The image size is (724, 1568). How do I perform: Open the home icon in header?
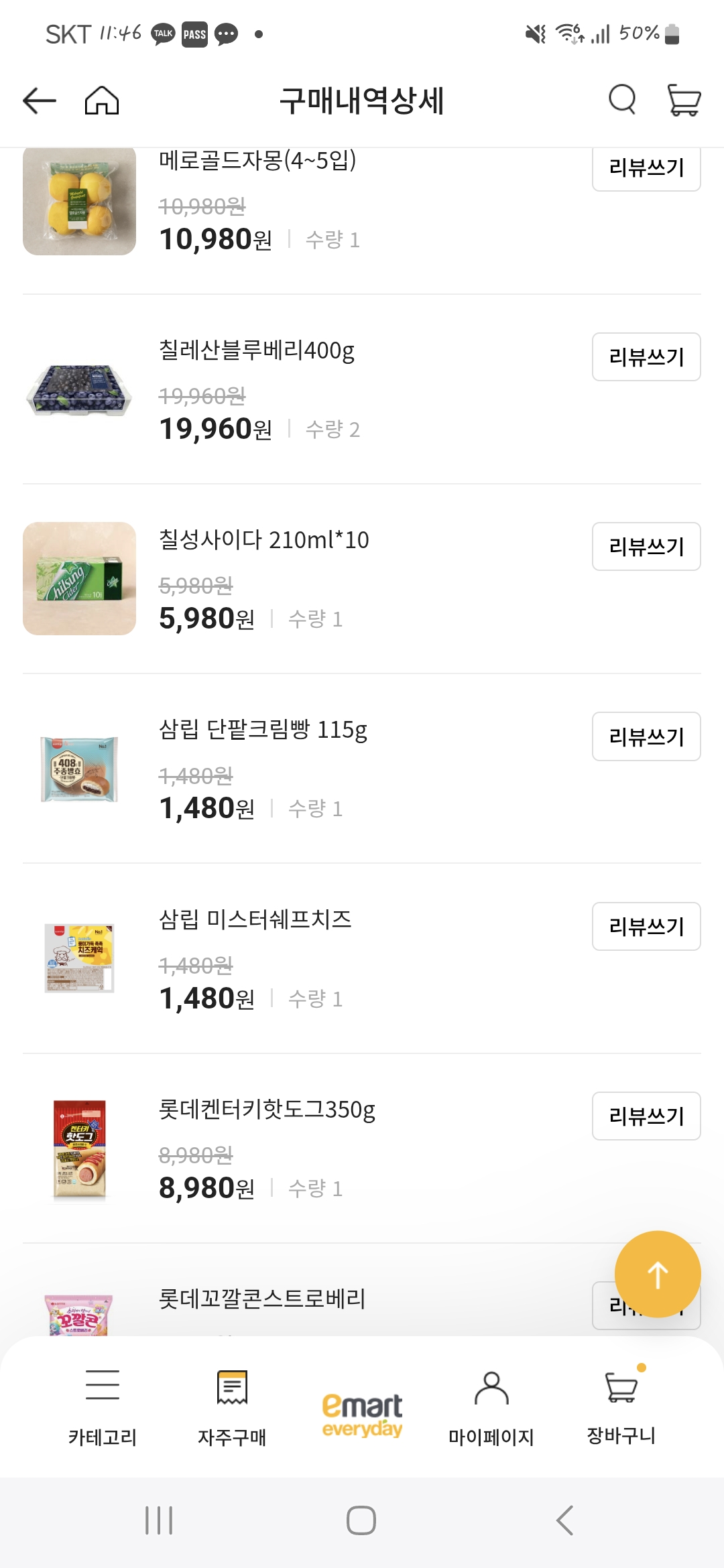pyautogui.click(x=102, y=101)
